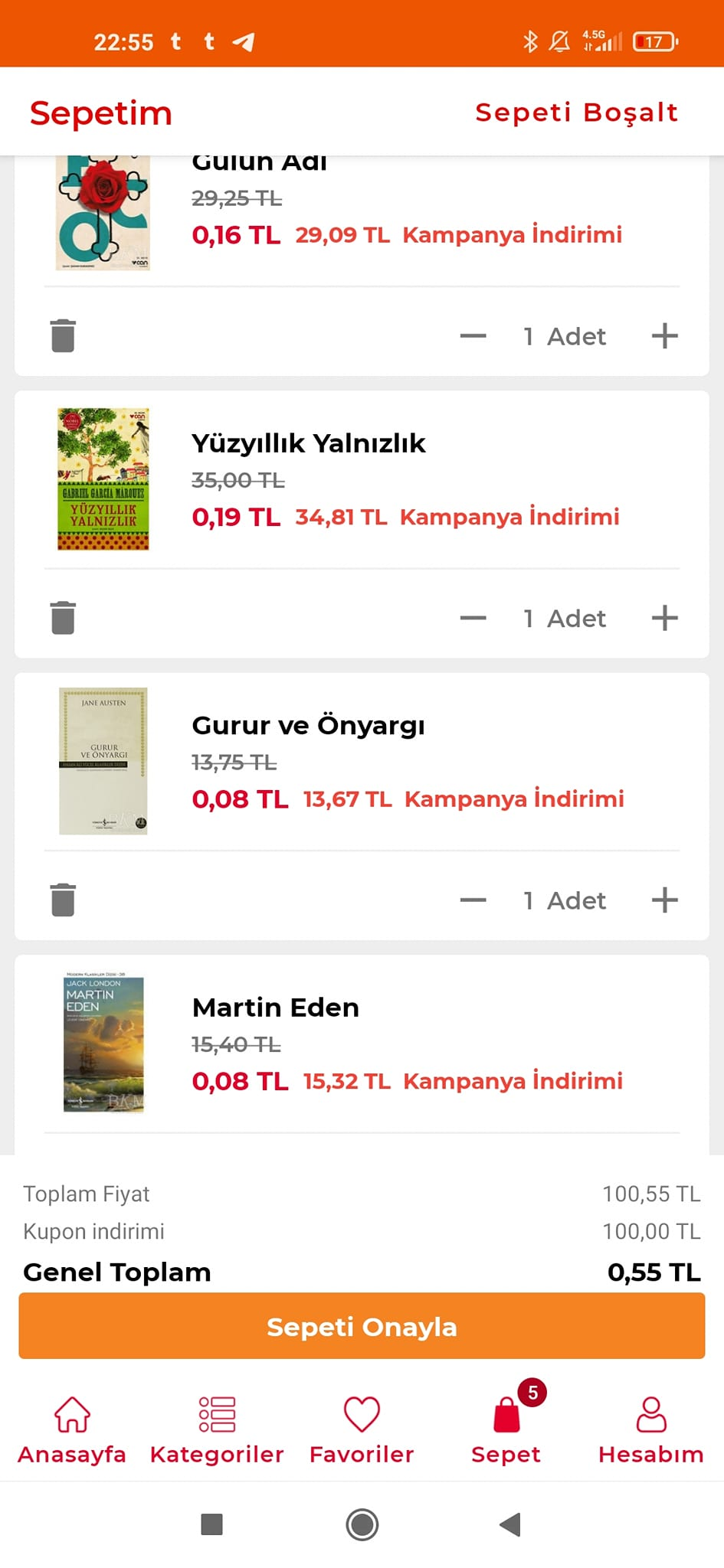Image resolution: width=724 pixels, height=1568 pixels.
Task: Delete Gurur ve Önyargı from cart
Action: [63, 900]
